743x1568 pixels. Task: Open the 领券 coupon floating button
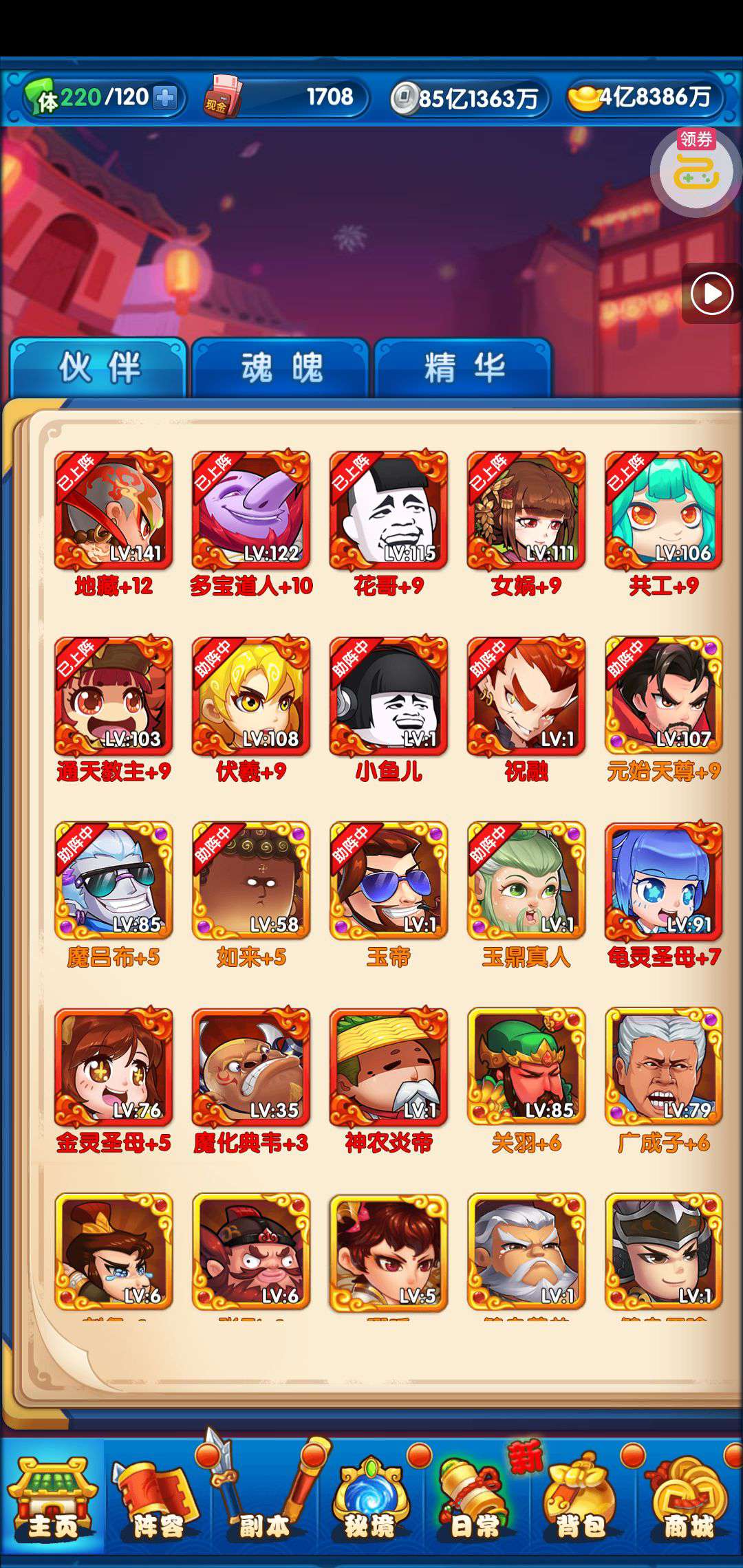696,170
